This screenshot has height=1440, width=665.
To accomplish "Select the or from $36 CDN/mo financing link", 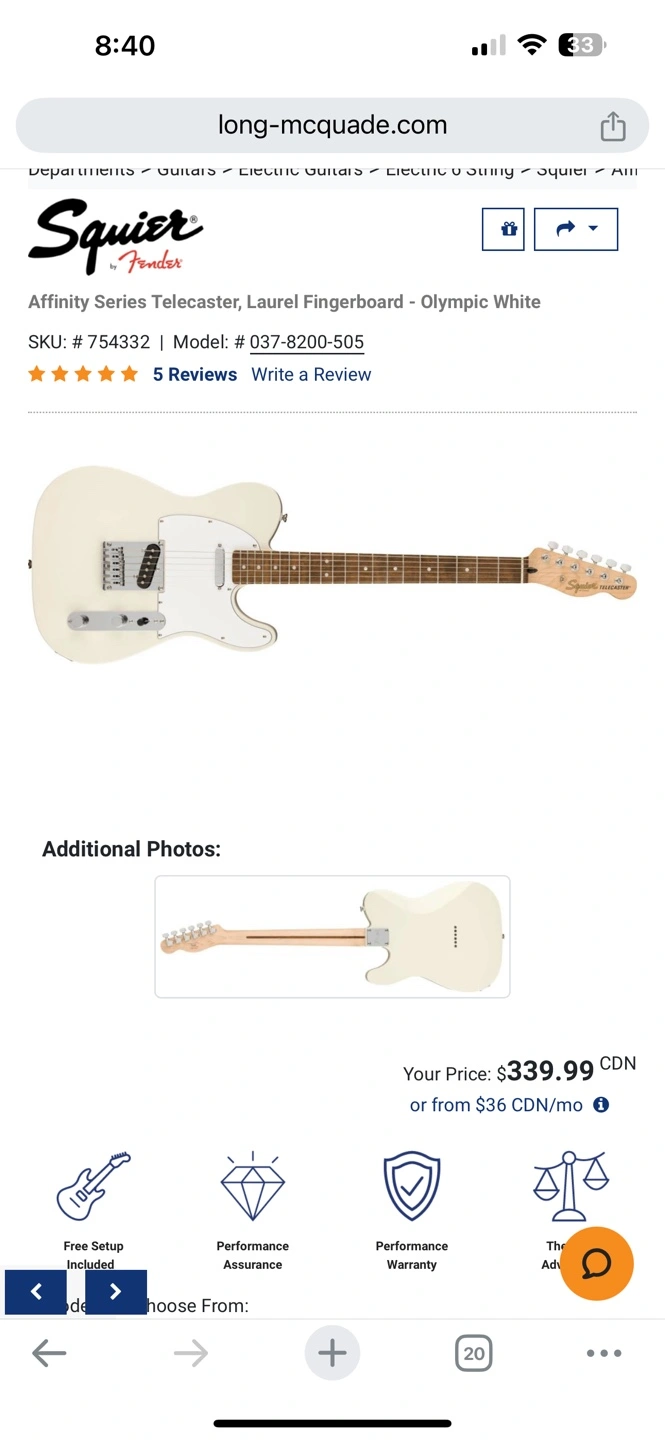I will (496, 1105).
